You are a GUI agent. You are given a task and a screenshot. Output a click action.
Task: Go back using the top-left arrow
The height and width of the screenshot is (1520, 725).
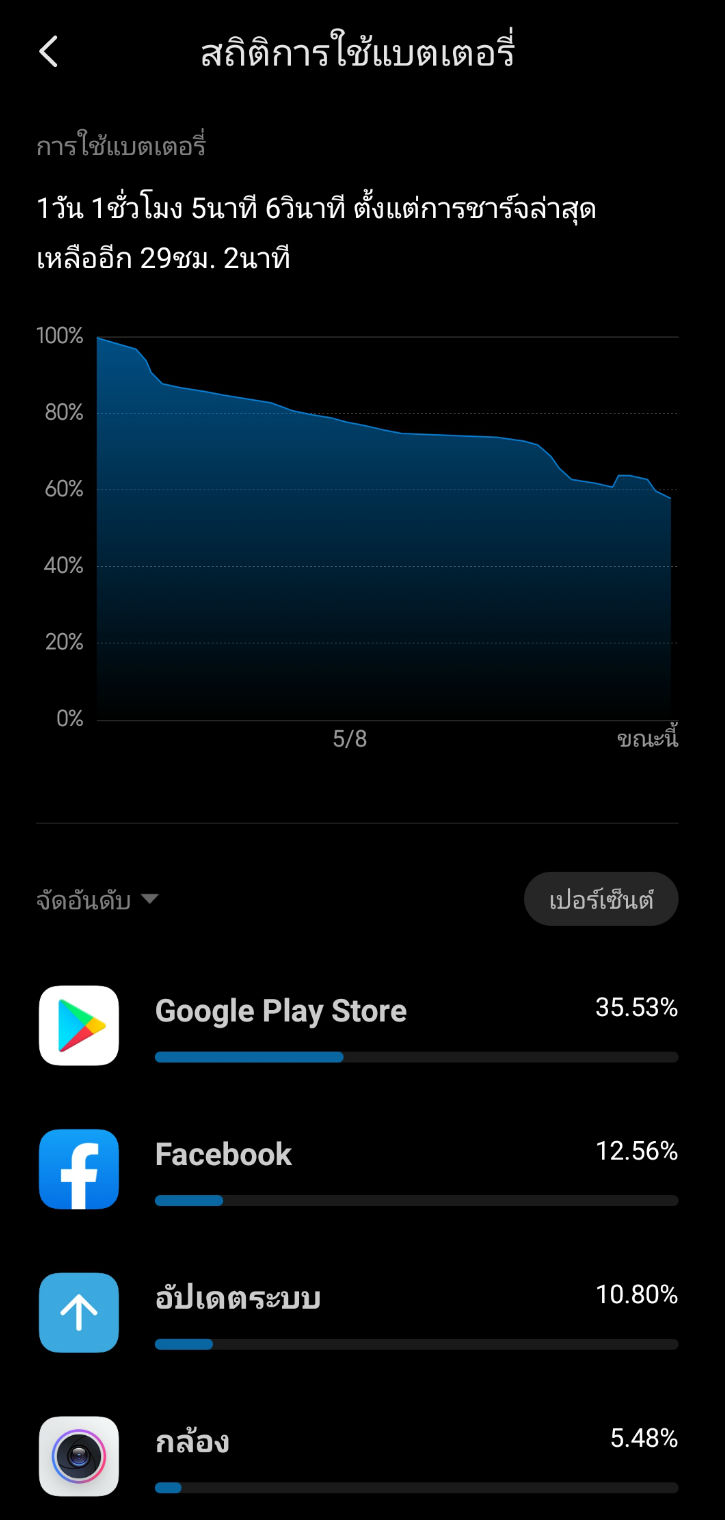48,52
